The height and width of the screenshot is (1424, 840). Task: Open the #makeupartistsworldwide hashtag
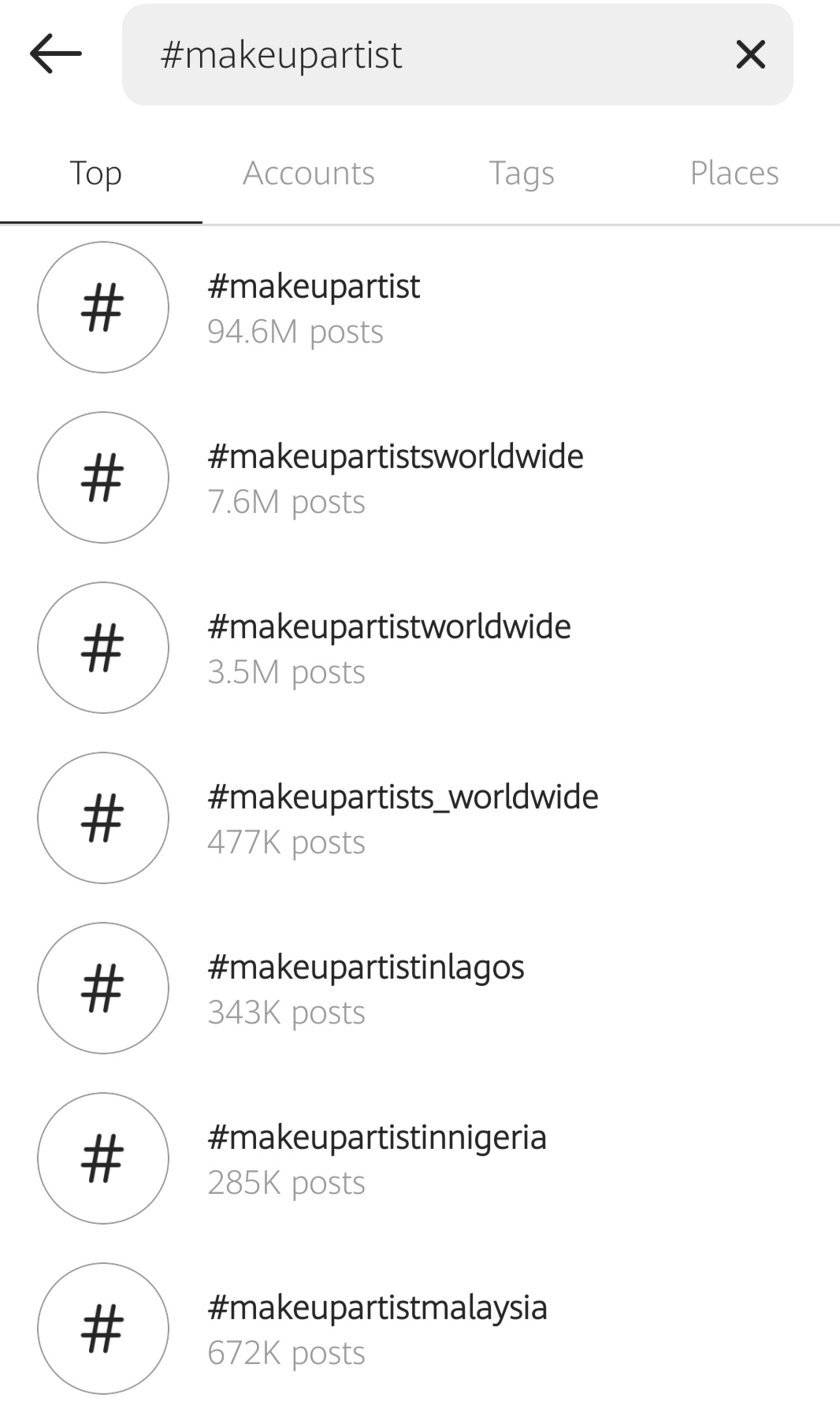click(394, 478)
